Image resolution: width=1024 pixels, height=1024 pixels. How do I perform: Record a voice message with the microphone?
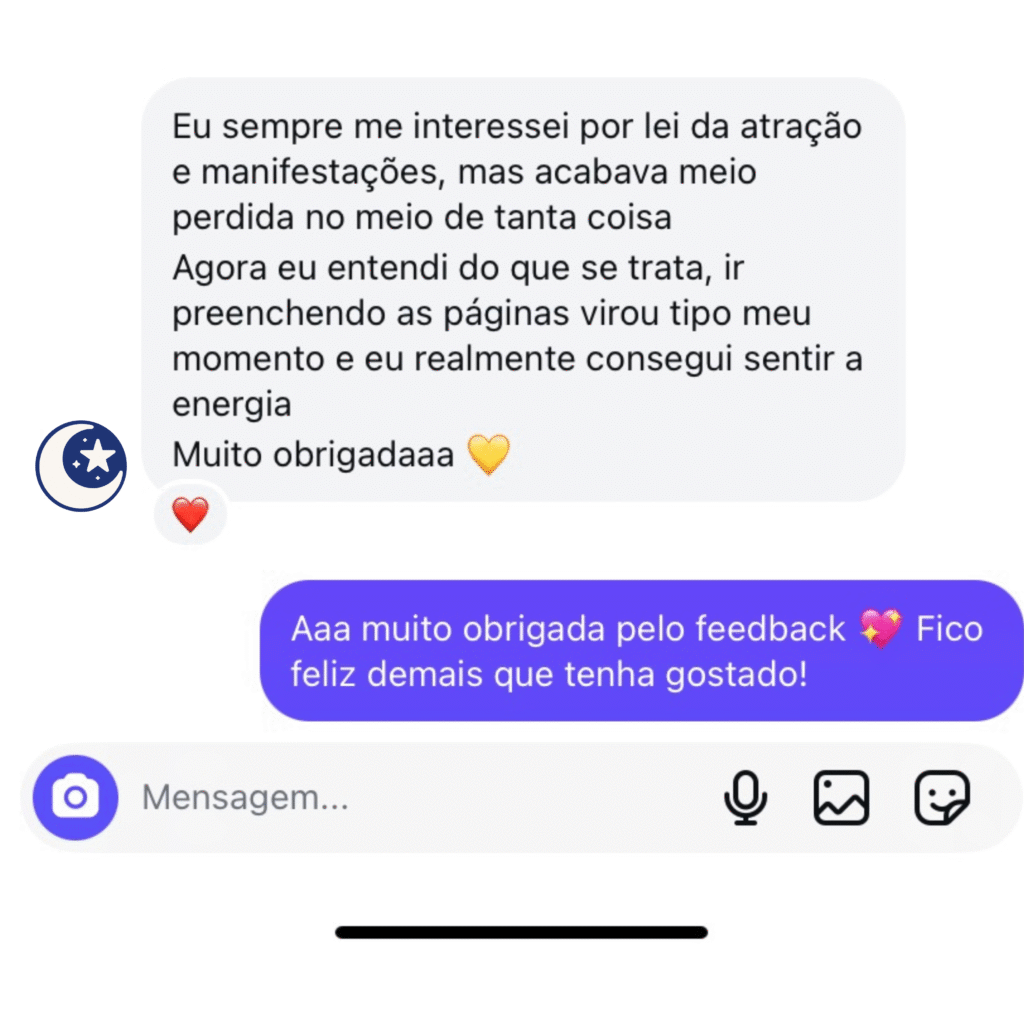pos(745,798)
